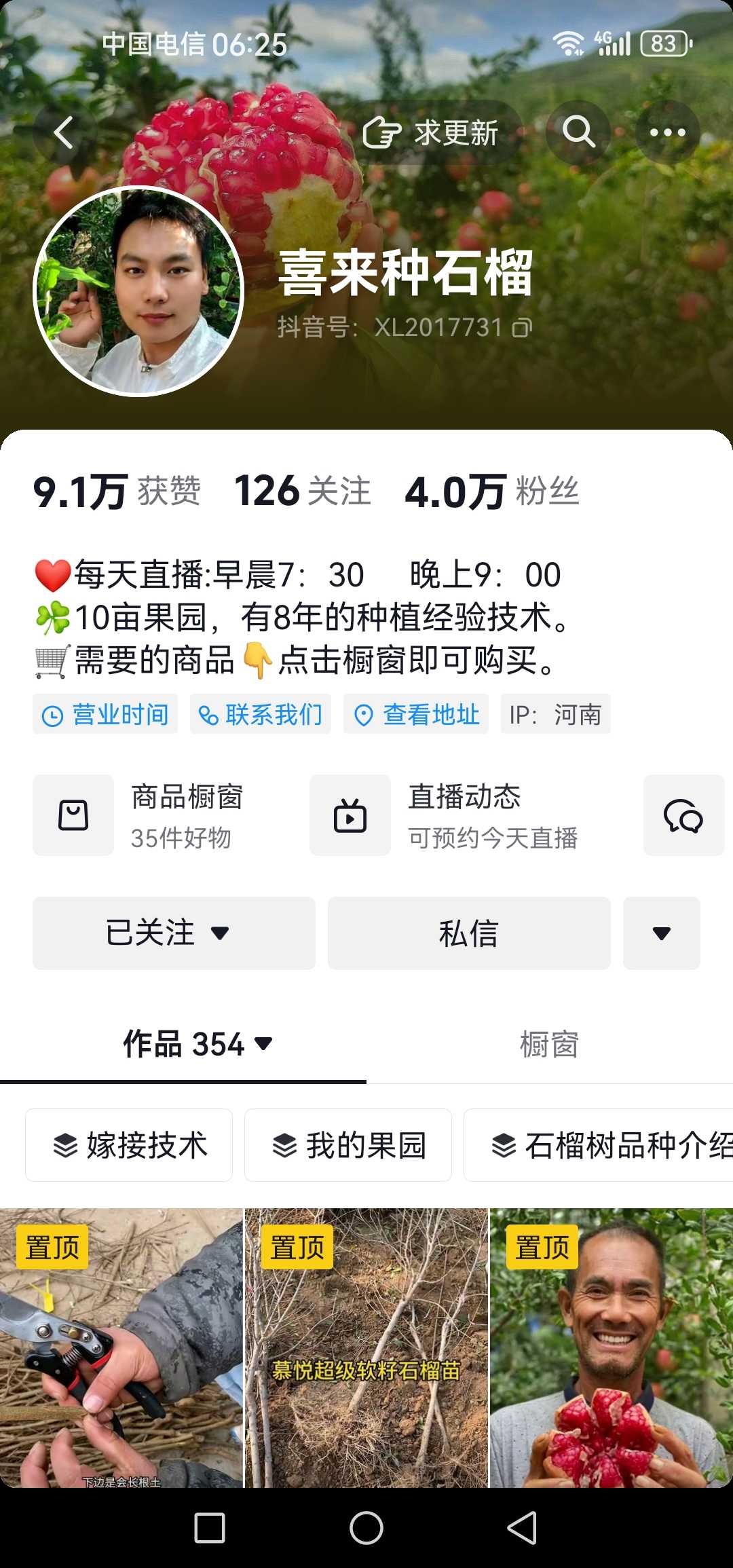This screenshot has width=733, height=1568.
Task: Send a 私信 private message
Action: [x=469, y=933]
